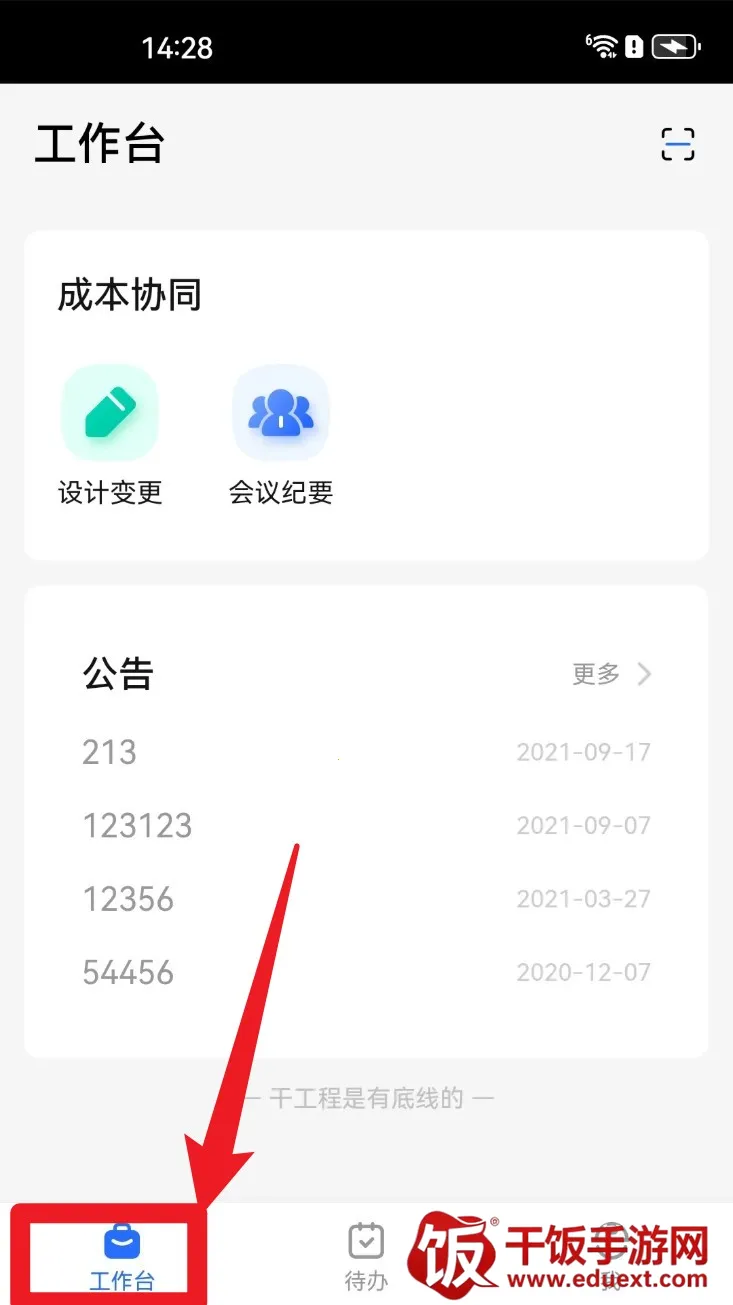Screen dimensions: 733x1305
Task: Select the 工作台 briefcase icon in bottom bar
Action: (x=118, y=1240)
